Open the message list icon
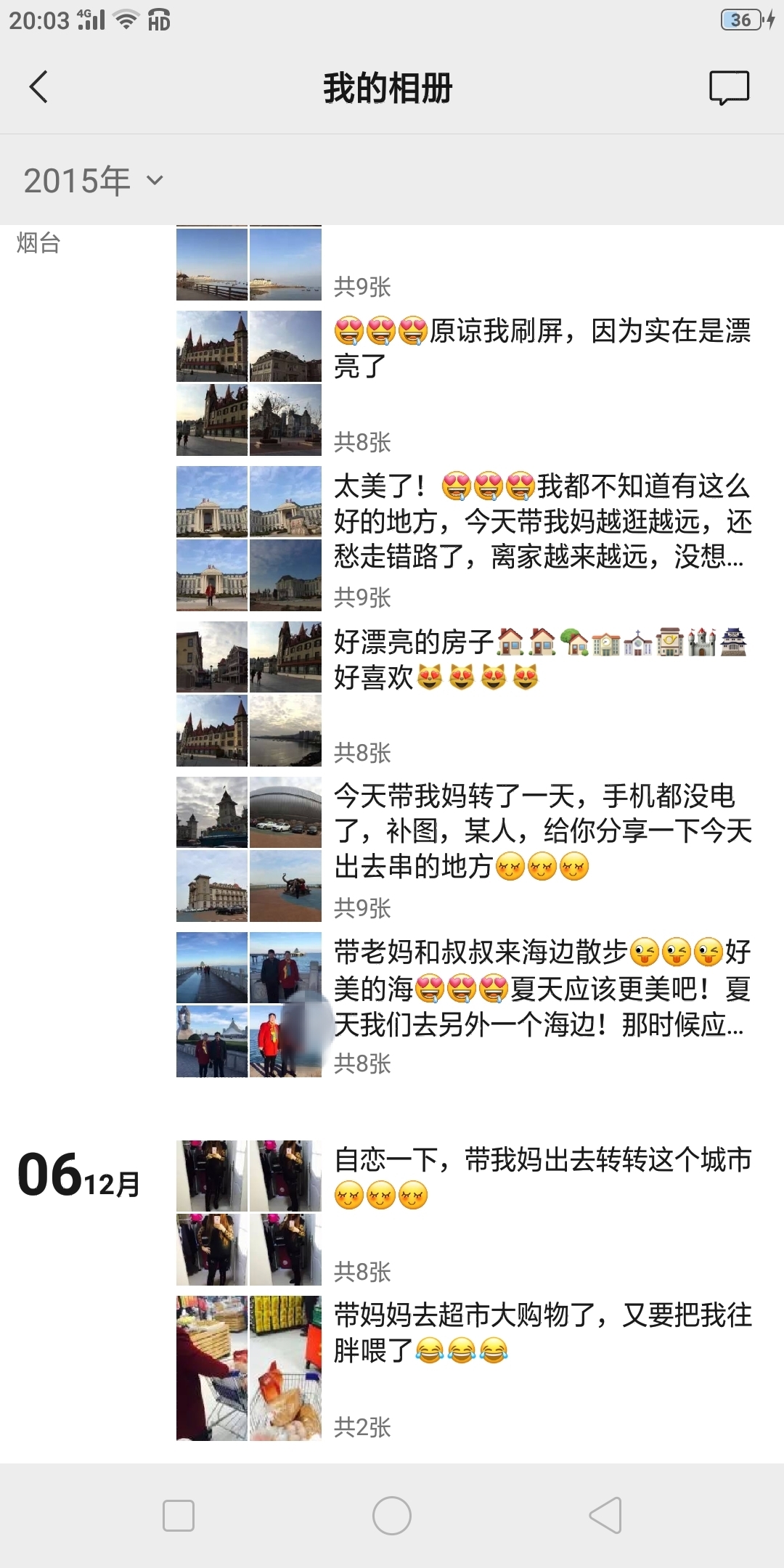The width and height of the screenshot is (784, 1568). [729, 88]
